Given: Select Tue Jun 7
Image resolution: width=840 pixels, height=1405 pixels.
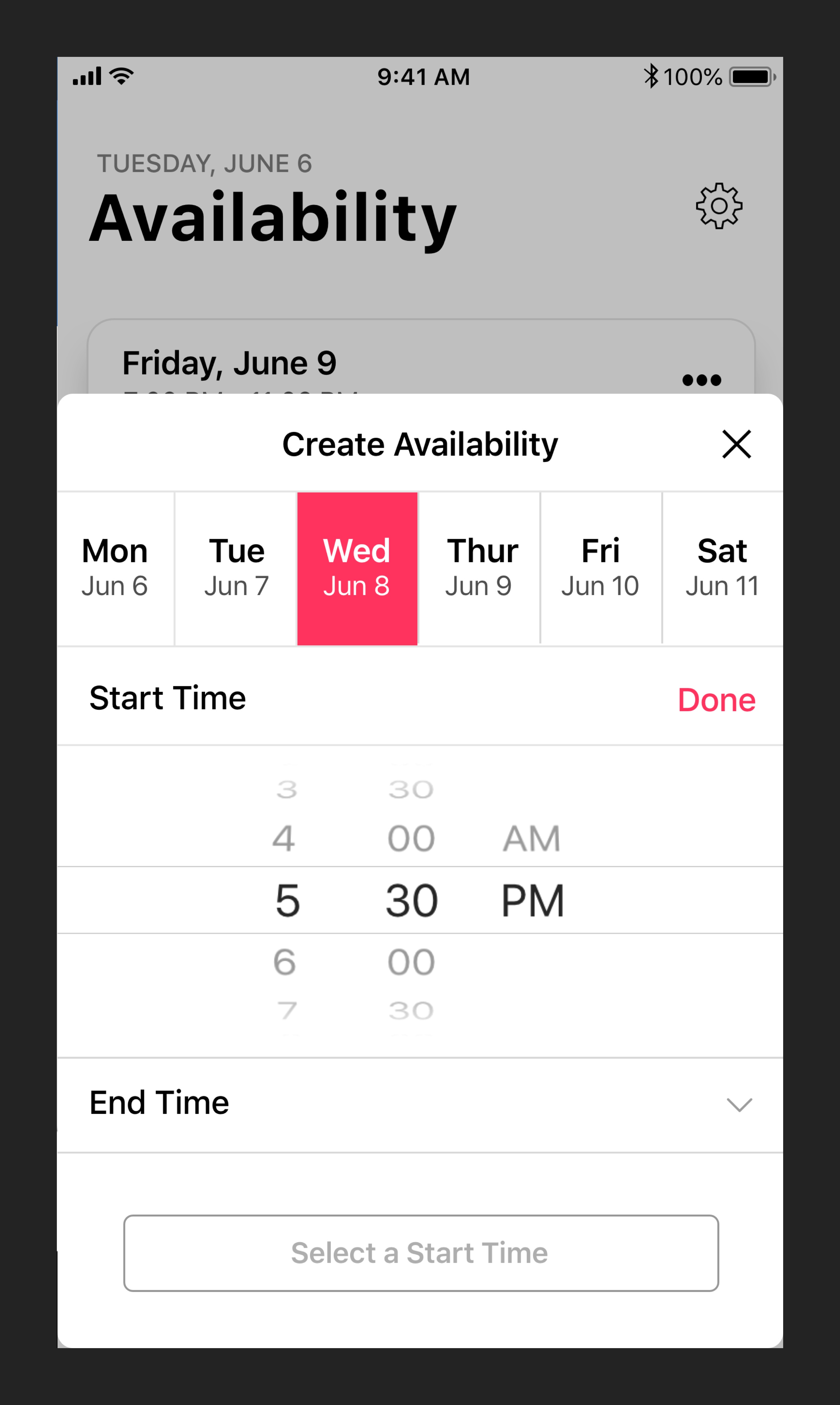Looking at the screenshot, I should tap(236, 568).
